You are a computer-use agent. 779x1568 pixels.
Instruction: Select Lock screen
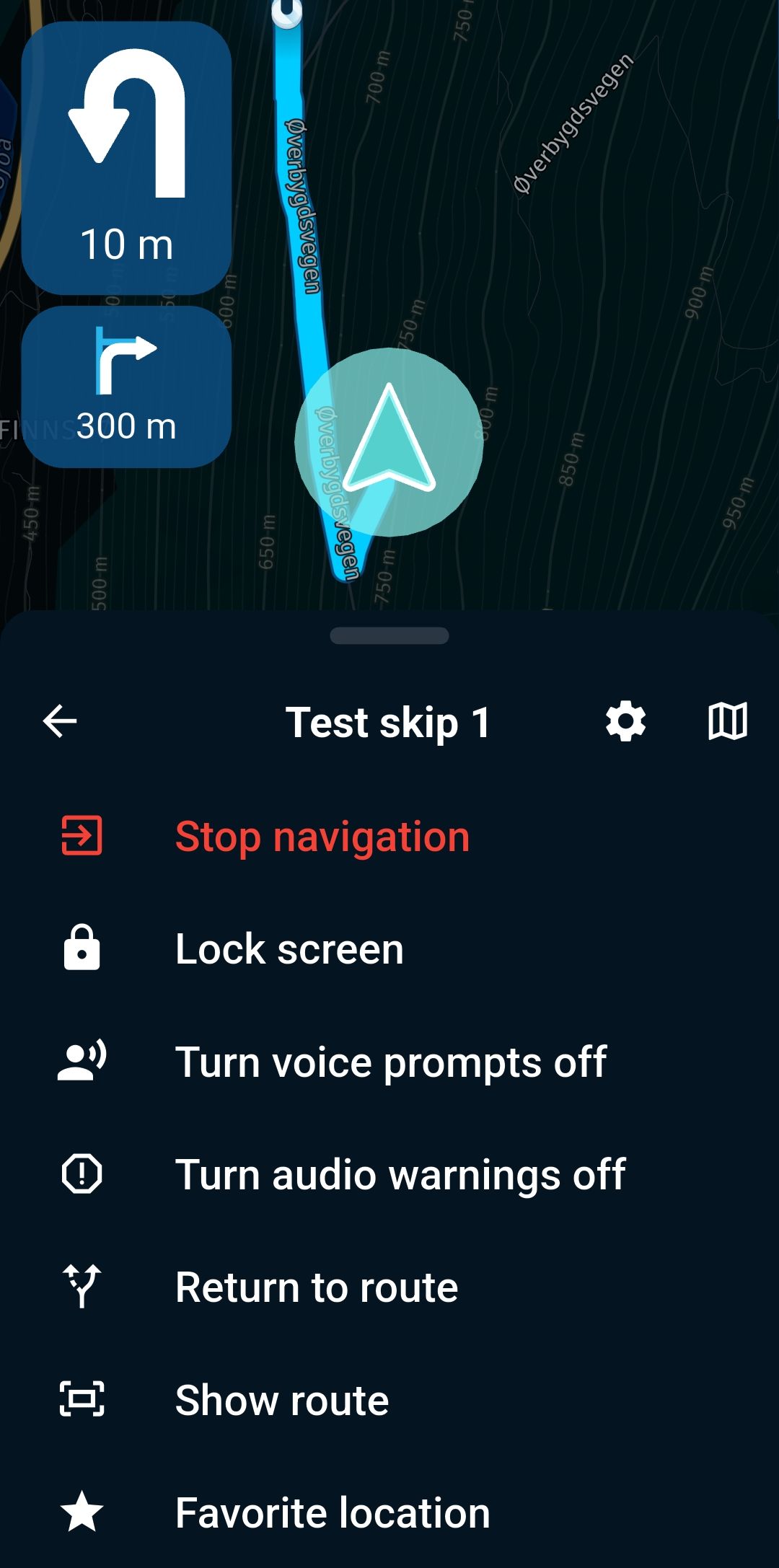click(289, 949)
